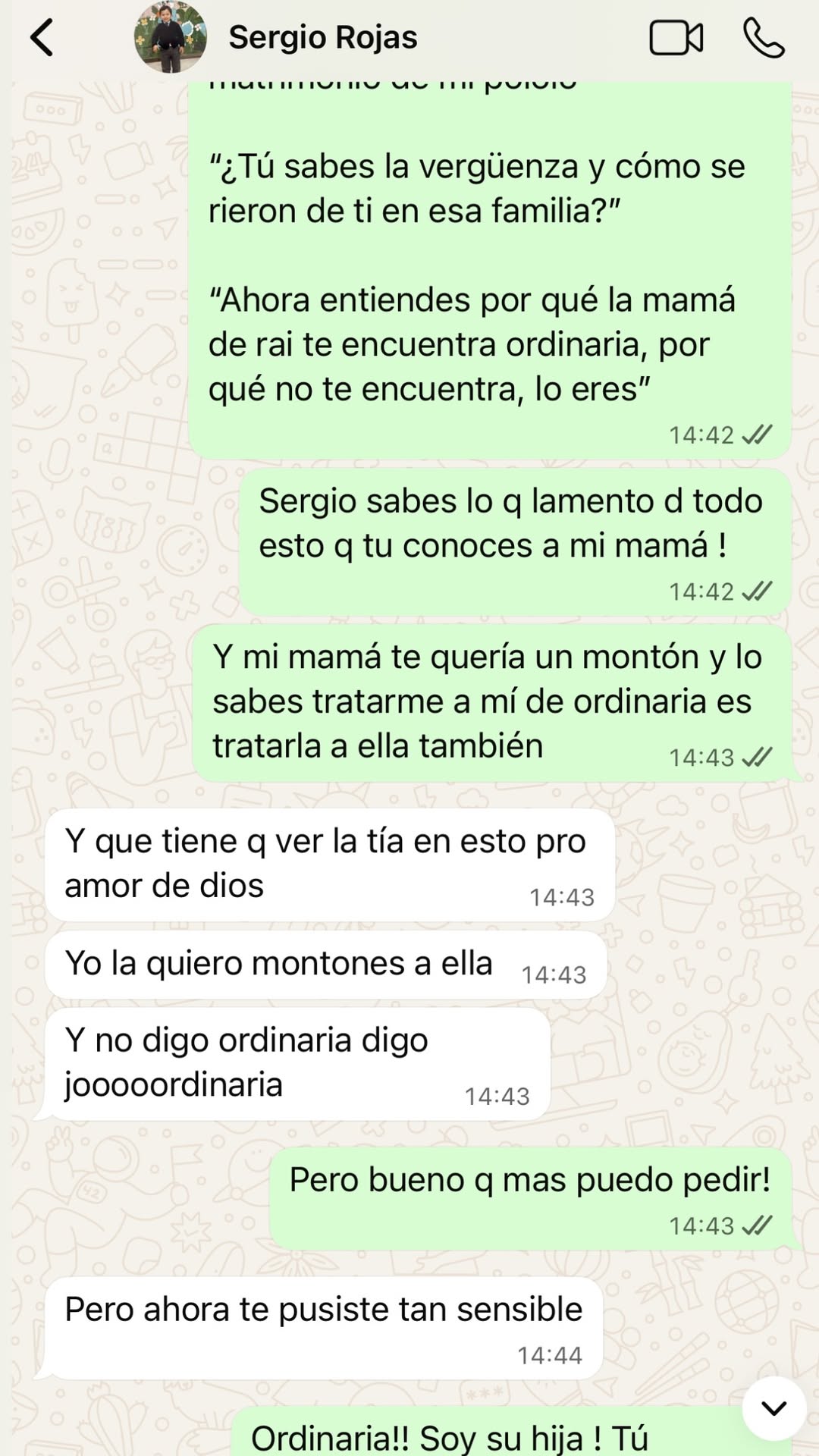Open Sergio Rojas contact info

click(323, 37)
